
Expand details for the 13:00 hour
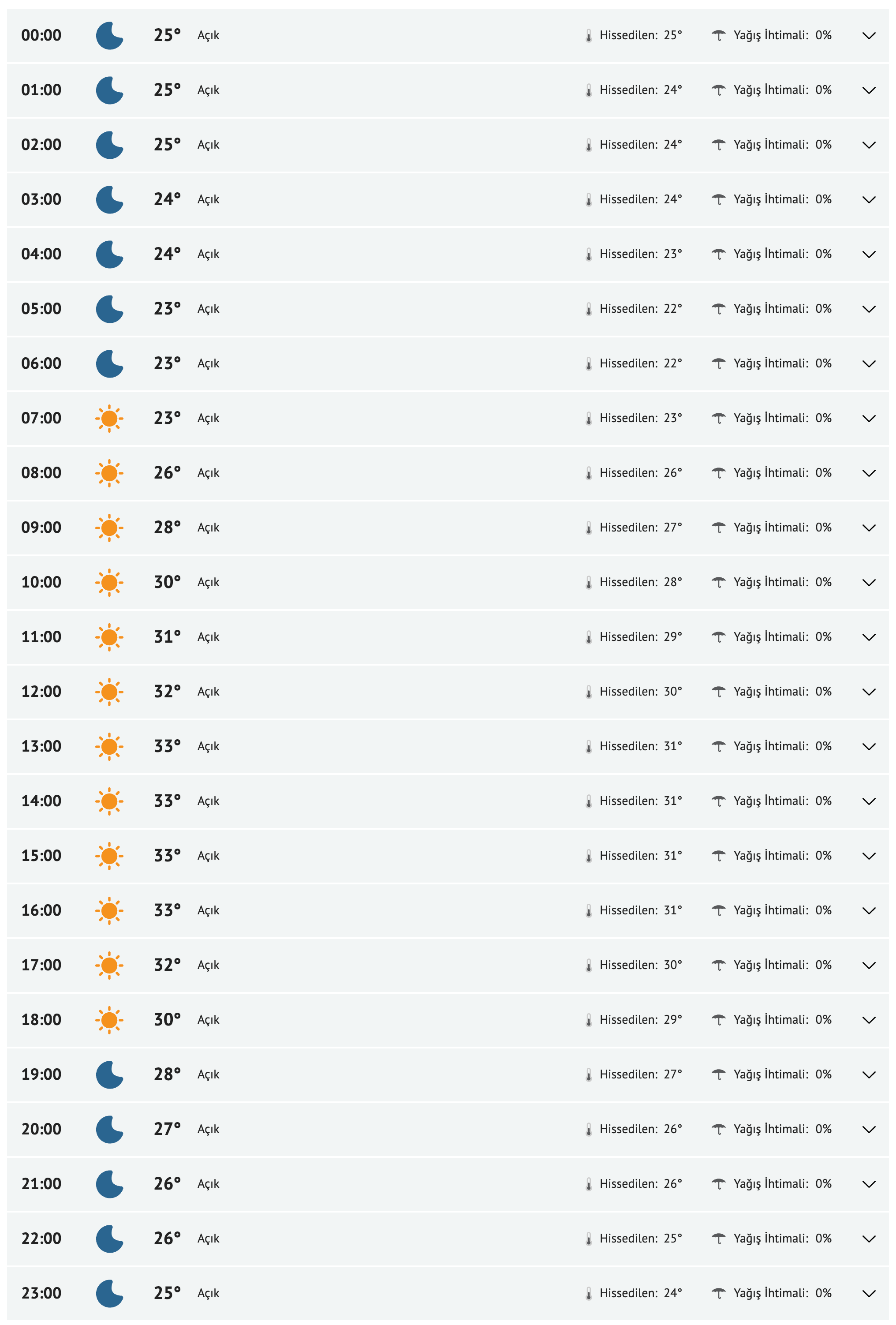(869, 746)
